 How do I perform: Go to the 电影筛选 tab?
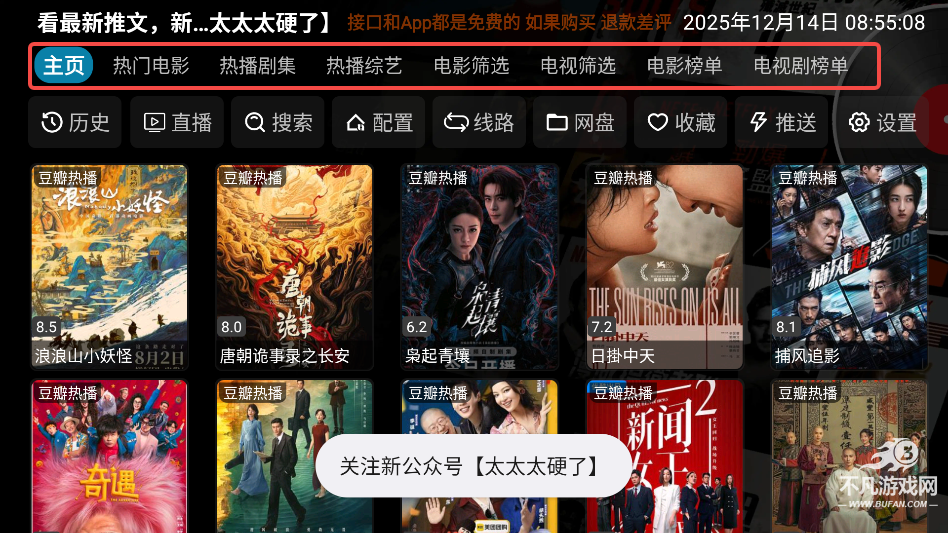coord(471,66)
